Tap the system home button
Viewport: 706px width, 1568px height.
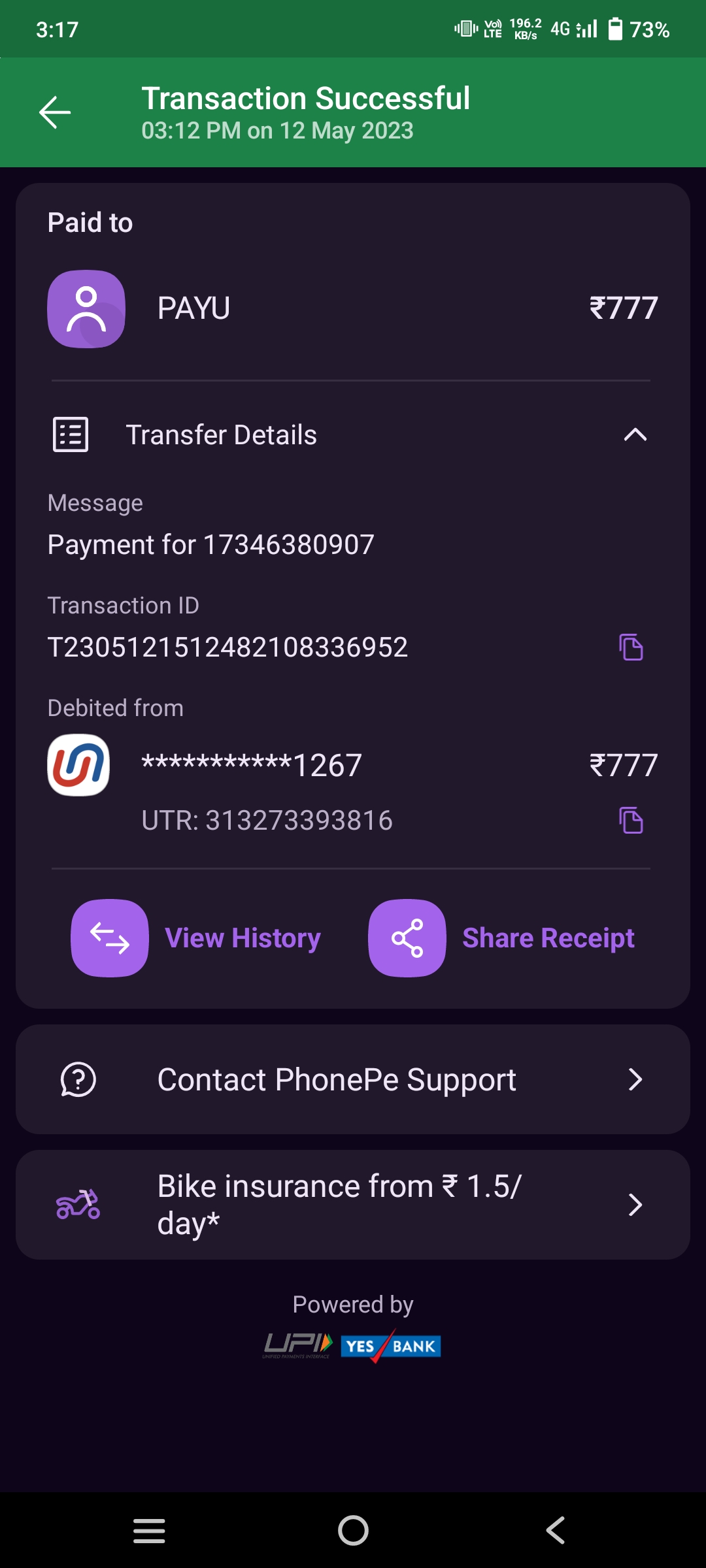[353, 1530]
